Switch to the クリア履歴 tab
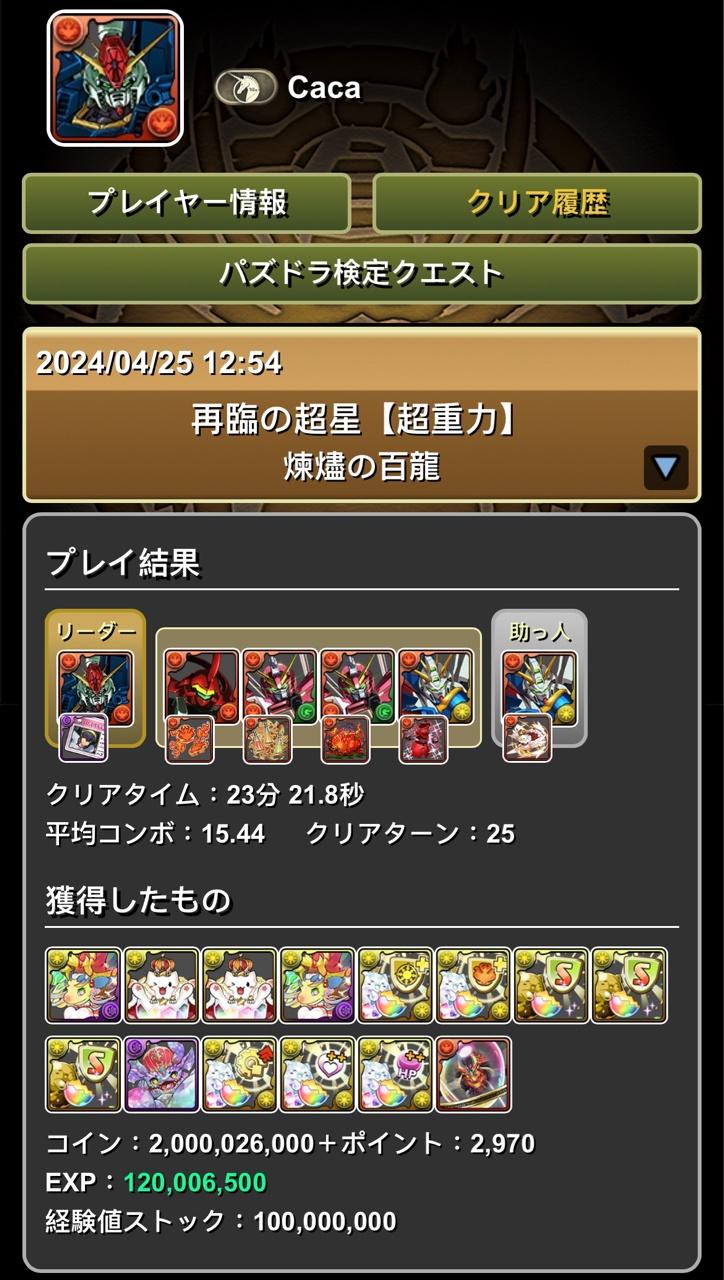This screenshot has height=1280, width=724. click(x=537, y=203)
